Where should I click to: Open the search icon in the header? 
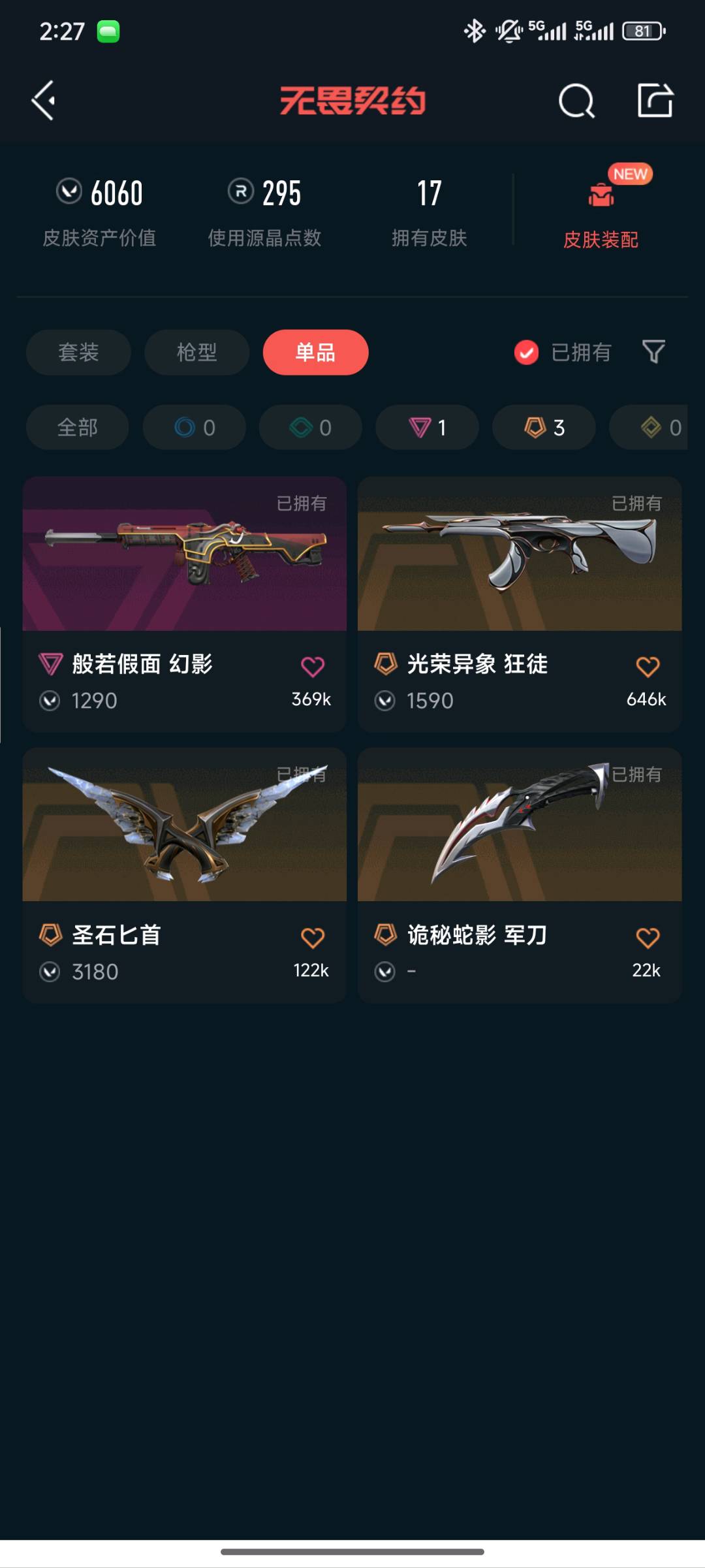click(576, 101)
